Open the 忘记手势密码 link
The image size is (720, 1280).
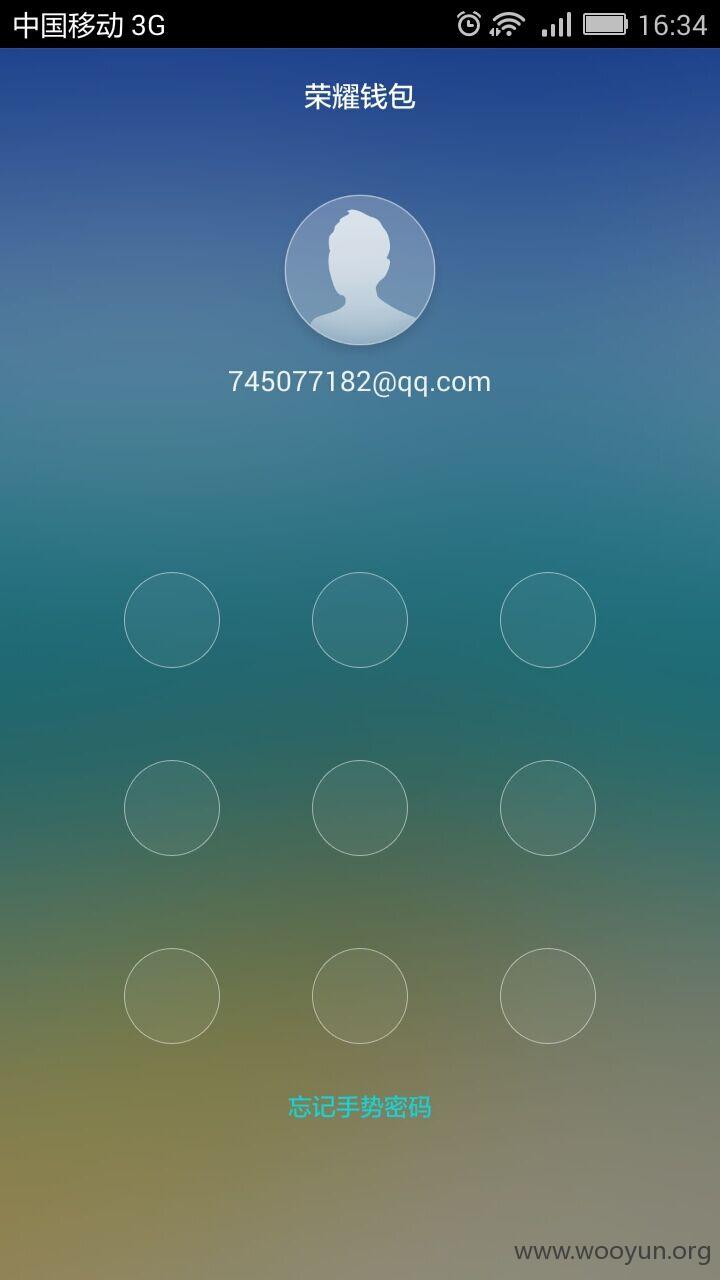tap(360, 1107)
